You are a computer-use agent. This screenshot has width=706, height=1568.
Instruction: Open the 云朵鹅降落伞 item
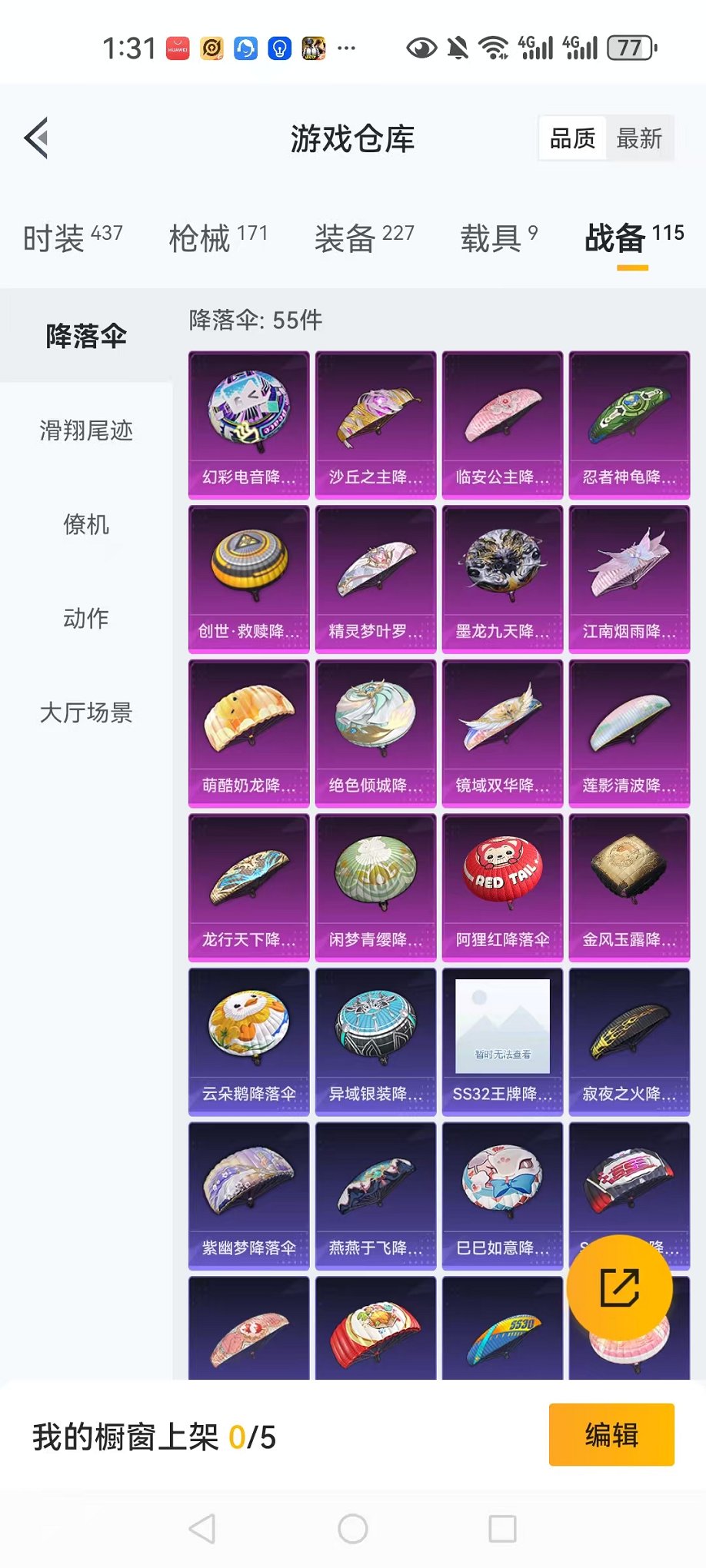(249, 1042)
